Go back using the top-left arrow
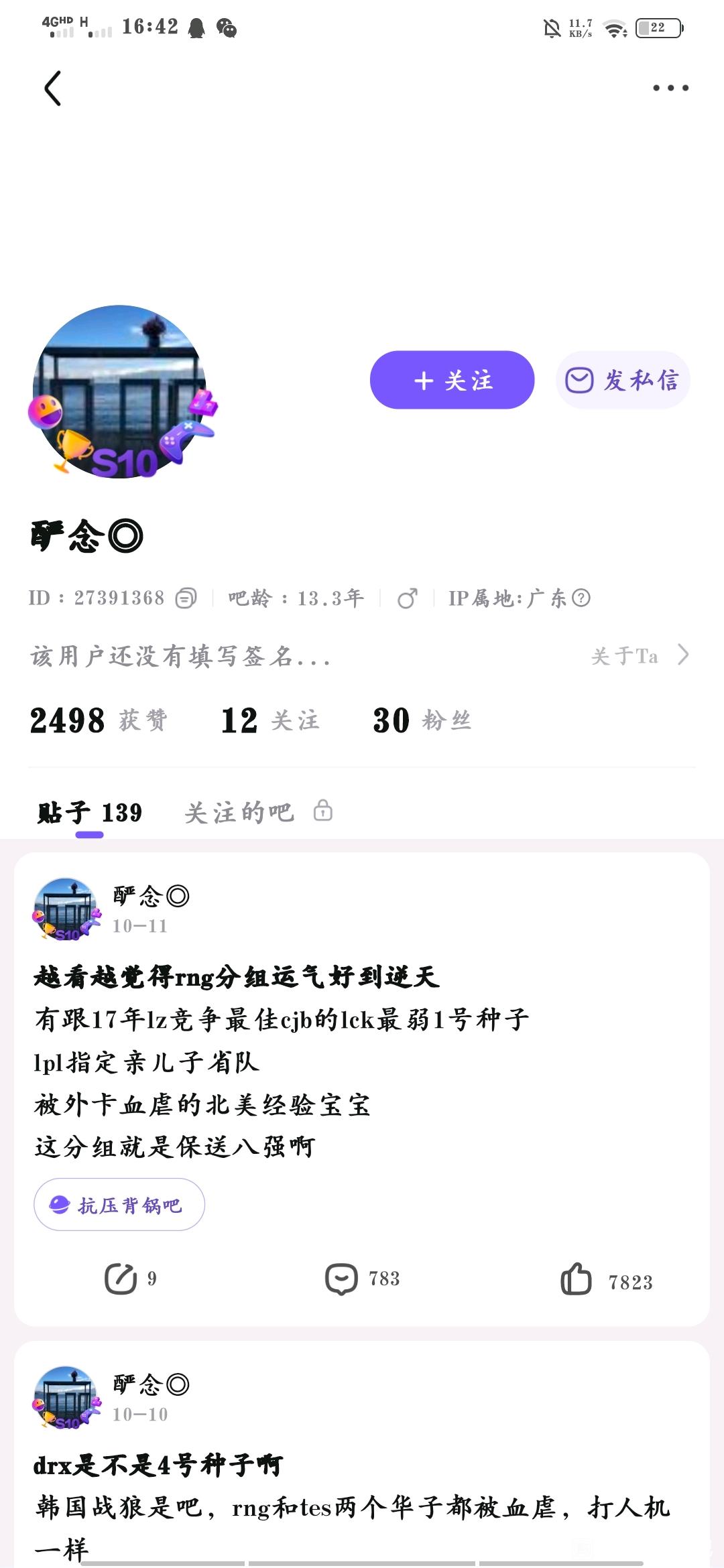This screenshot has width=724, height=1568. click(53, 88)
